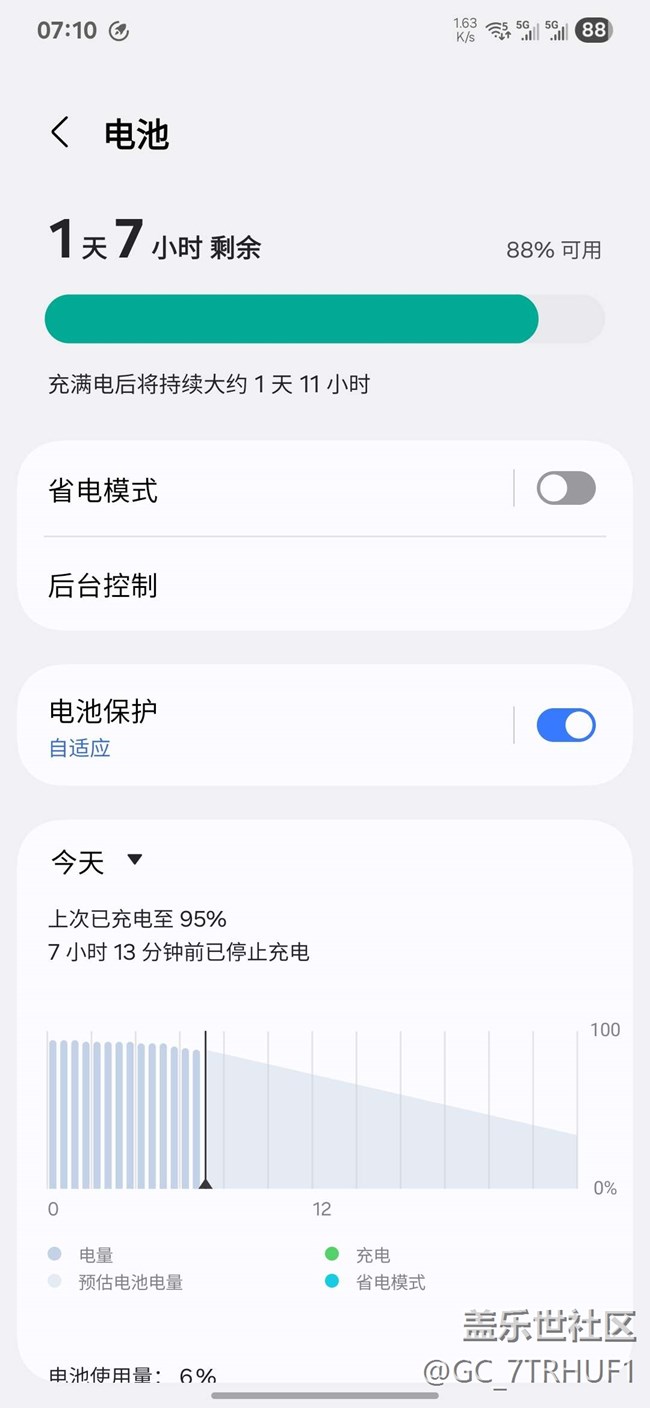
Task: Open the 电池保护 settings row
Action: click(265, 726)
